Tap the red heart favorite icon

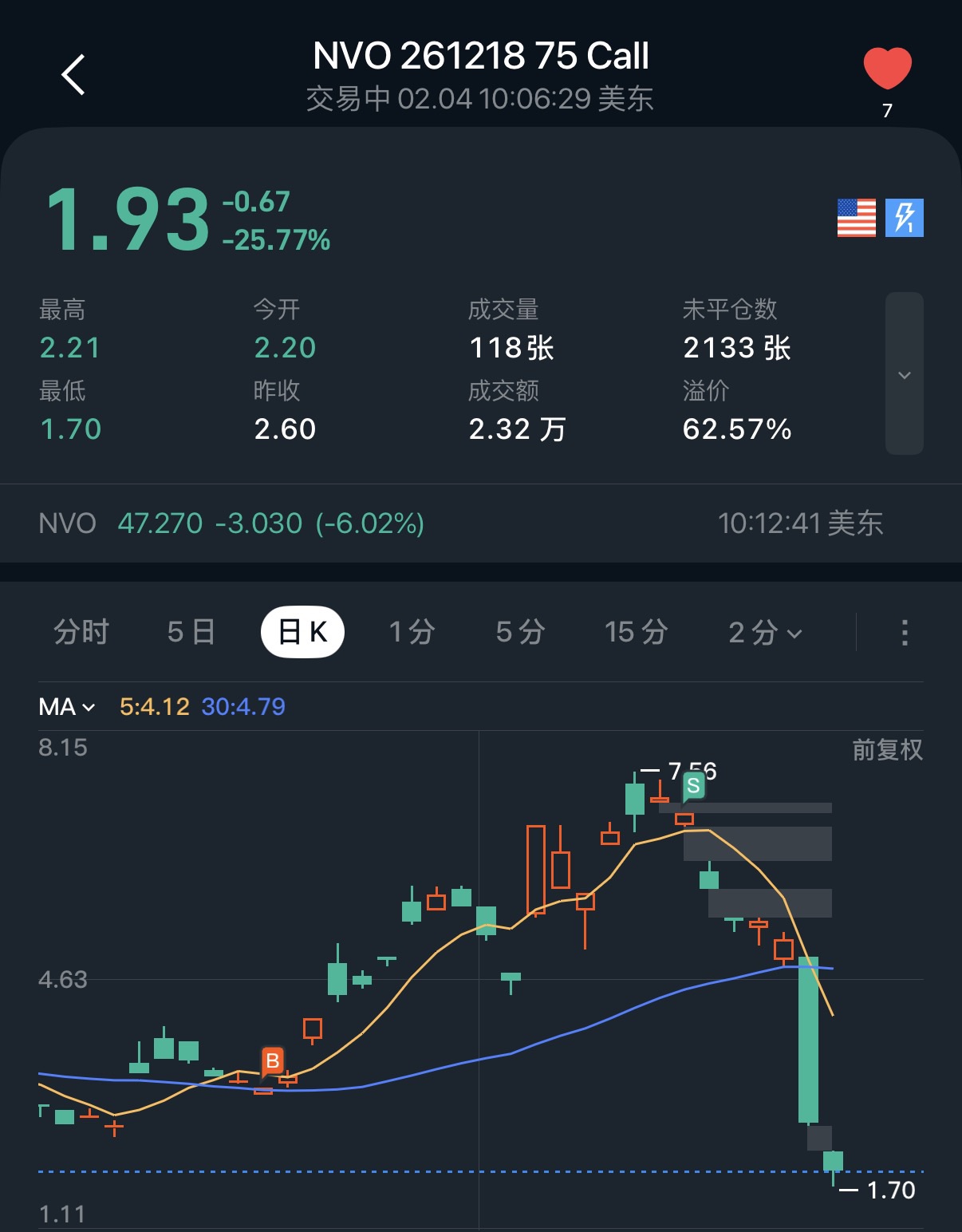pyautogui.click(x=887, y=69)
